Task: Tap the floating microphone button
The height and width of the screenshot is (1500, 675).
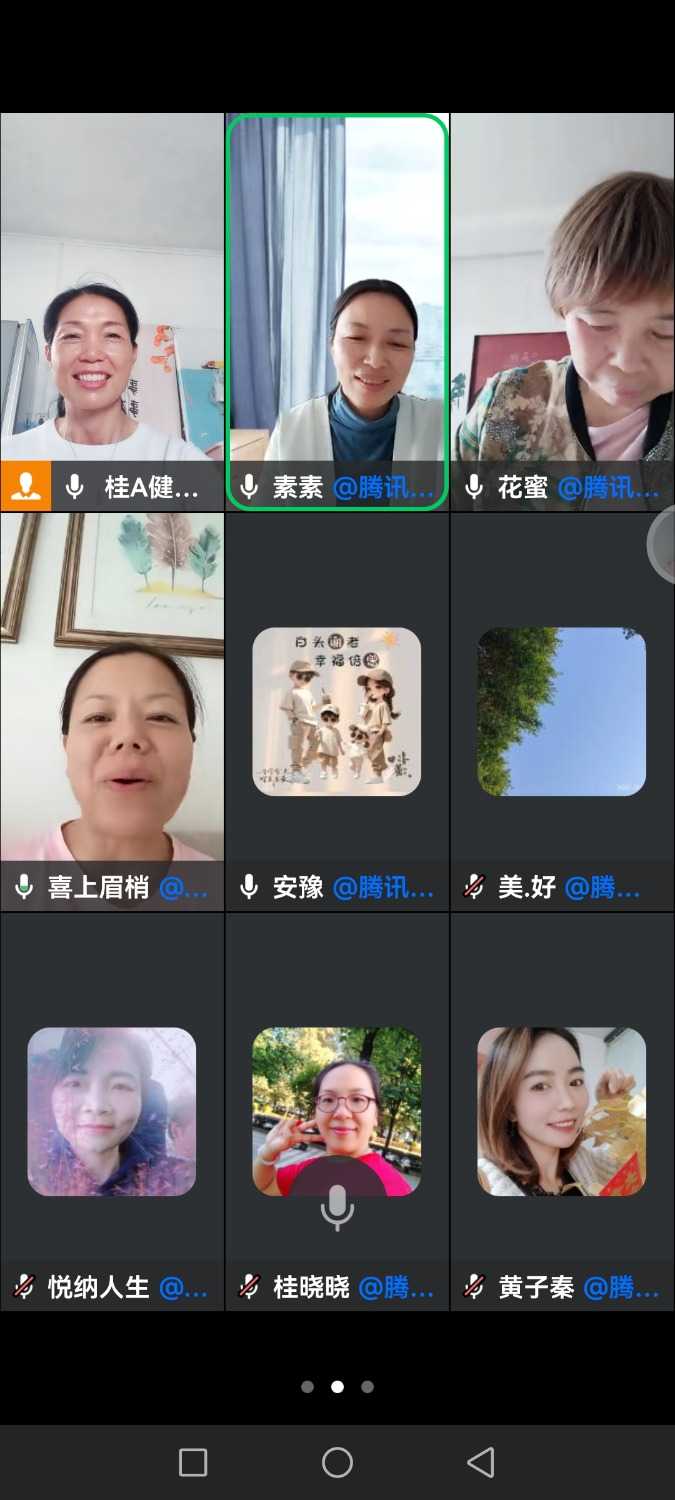Action: [x=337, y=1206]
